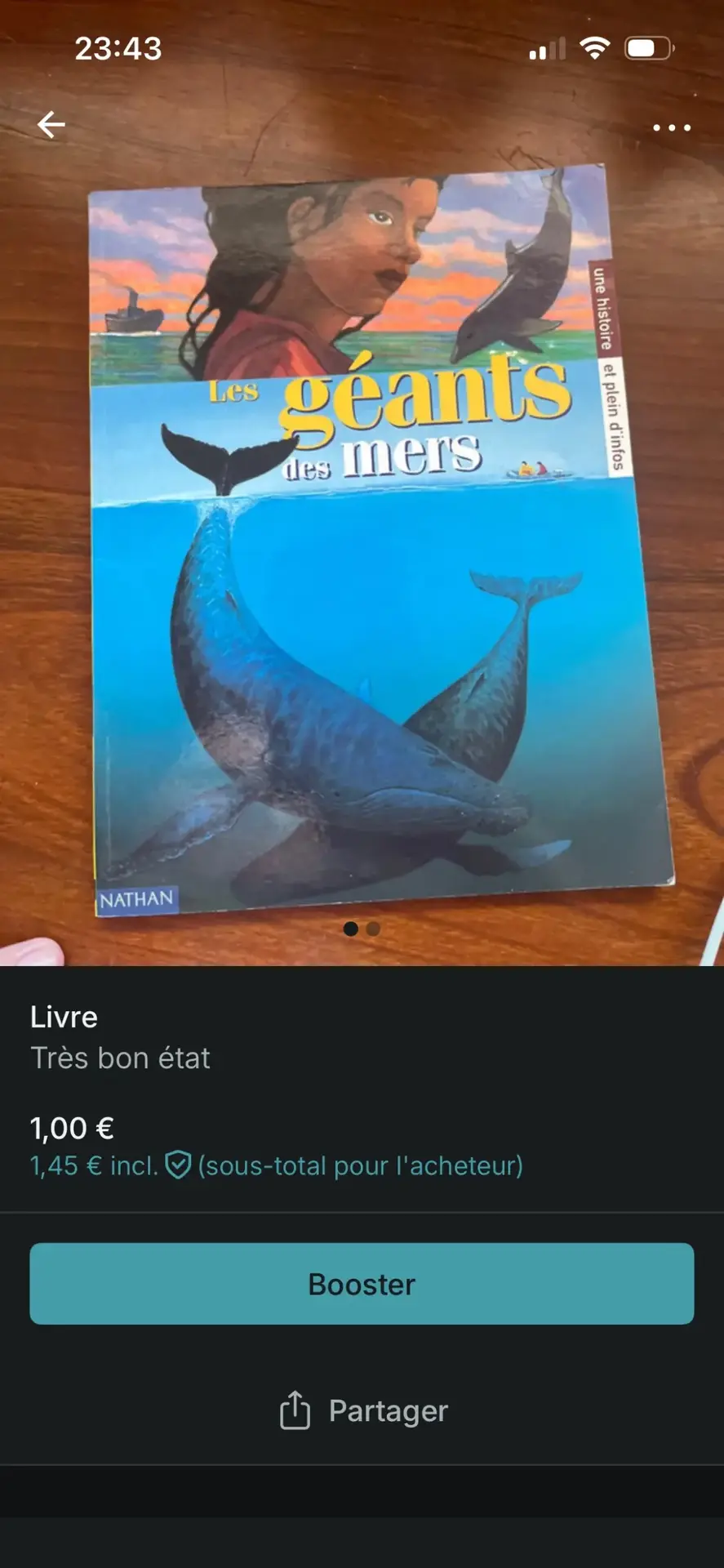Select the second photo indicator dot
Screen dimensions: 724x1568
(x=373, y=929)
